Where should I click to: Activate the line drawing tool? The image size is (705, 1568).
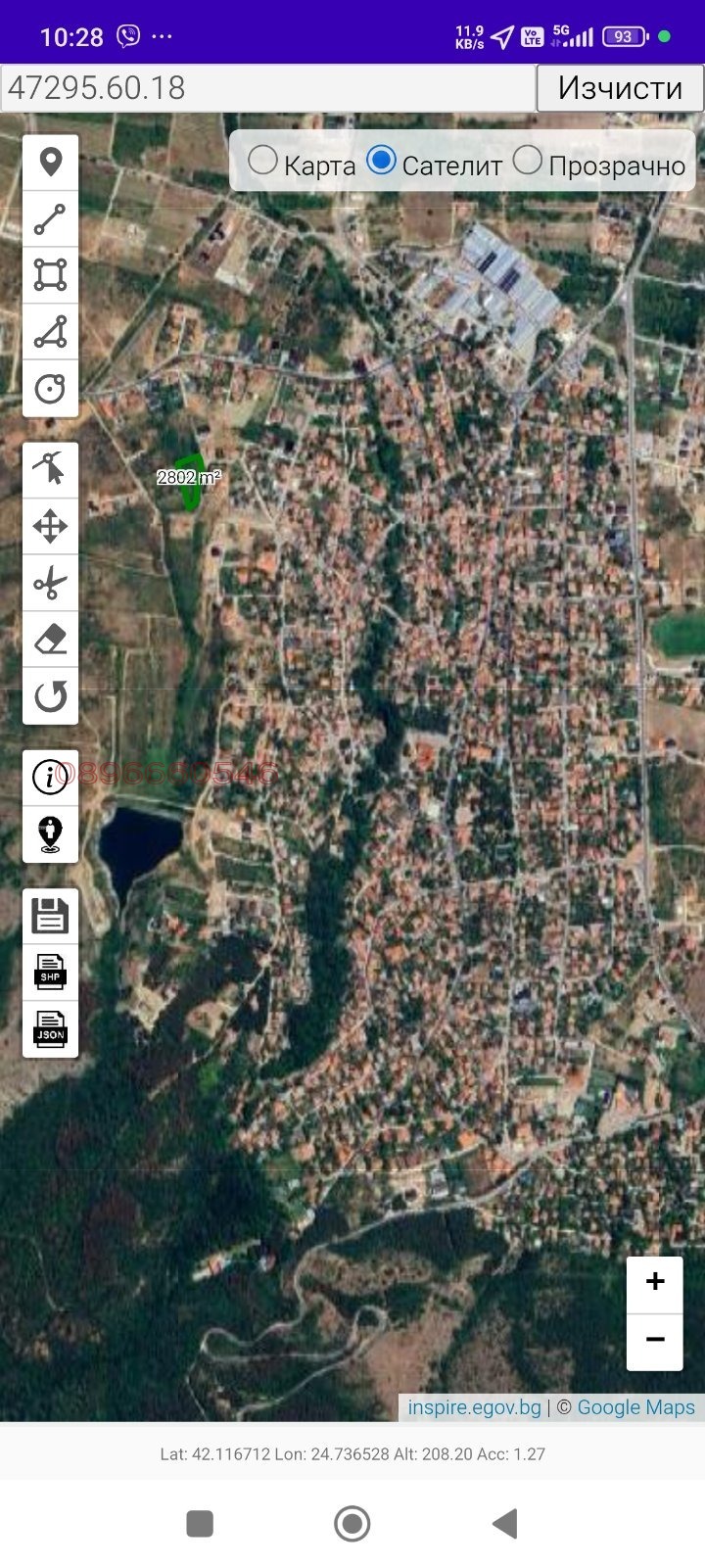click(x=51, y=219)
